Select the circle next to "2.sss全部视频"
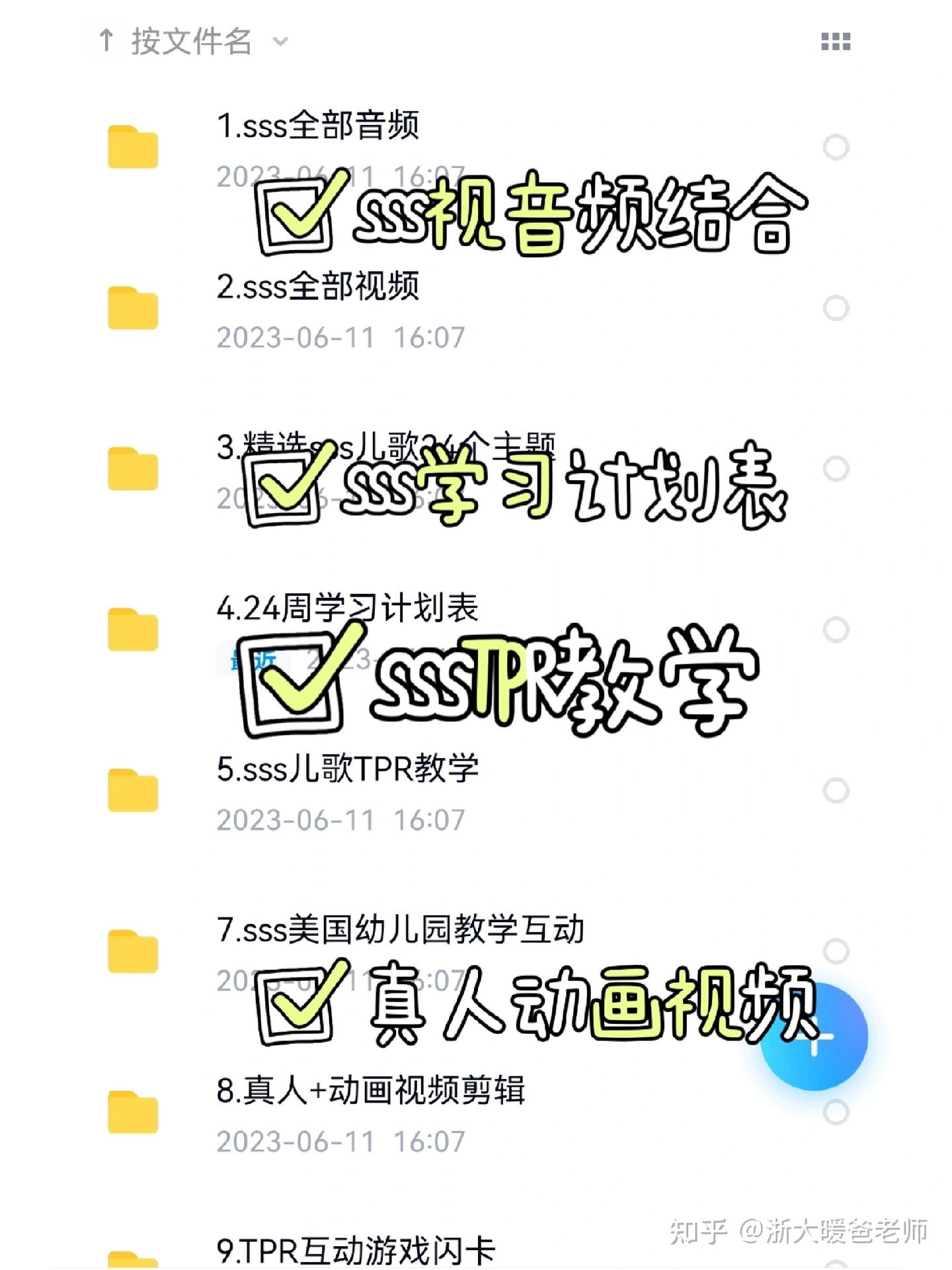Screen dimensions: 952x1270 (836, 308)
